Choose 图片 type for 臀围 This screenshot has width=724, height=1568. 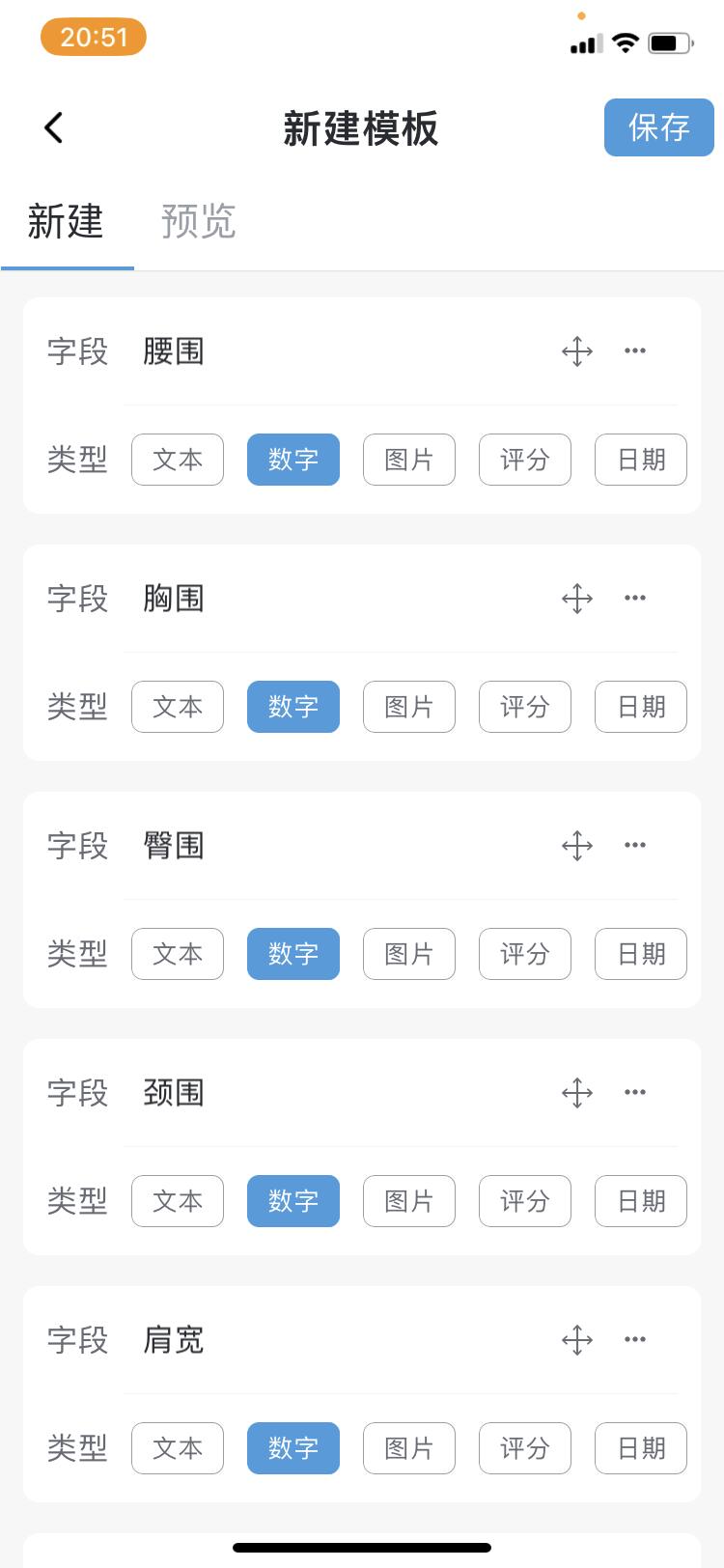click(408, 954)
